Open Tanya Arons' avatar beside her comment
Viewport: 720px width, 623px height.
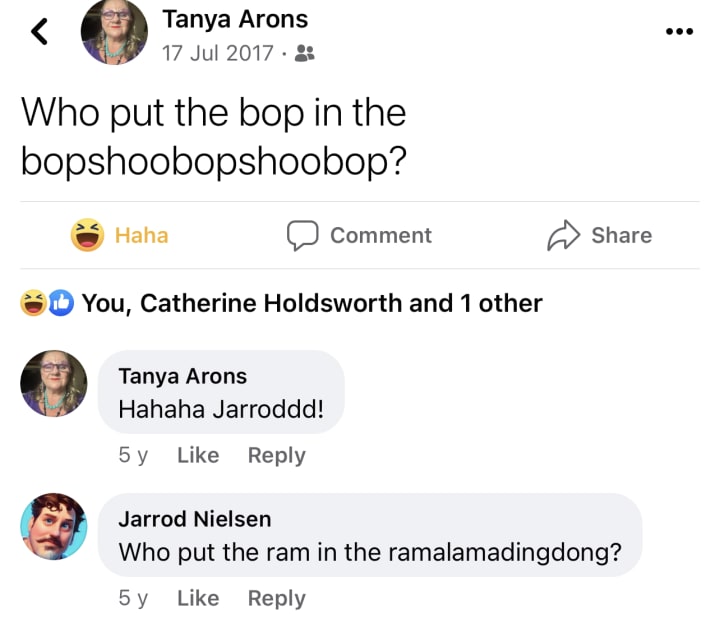(x=54, y=384)
